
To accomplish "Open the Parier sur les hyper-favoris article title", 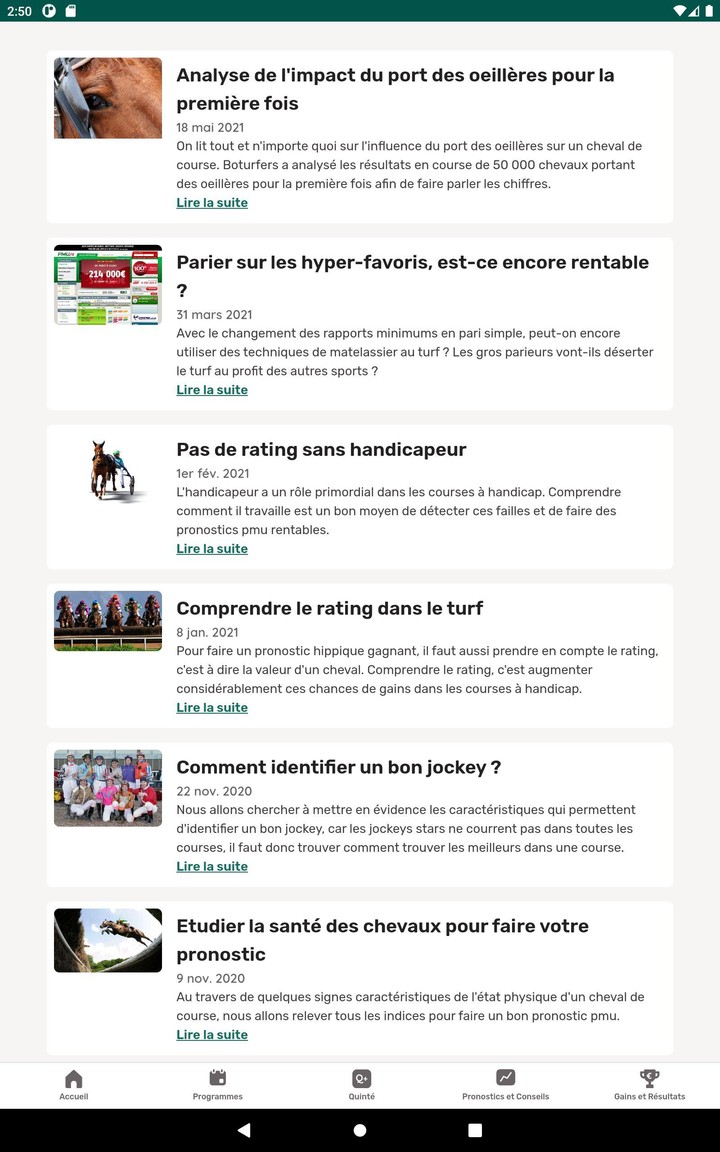I will tap(412, 262).
